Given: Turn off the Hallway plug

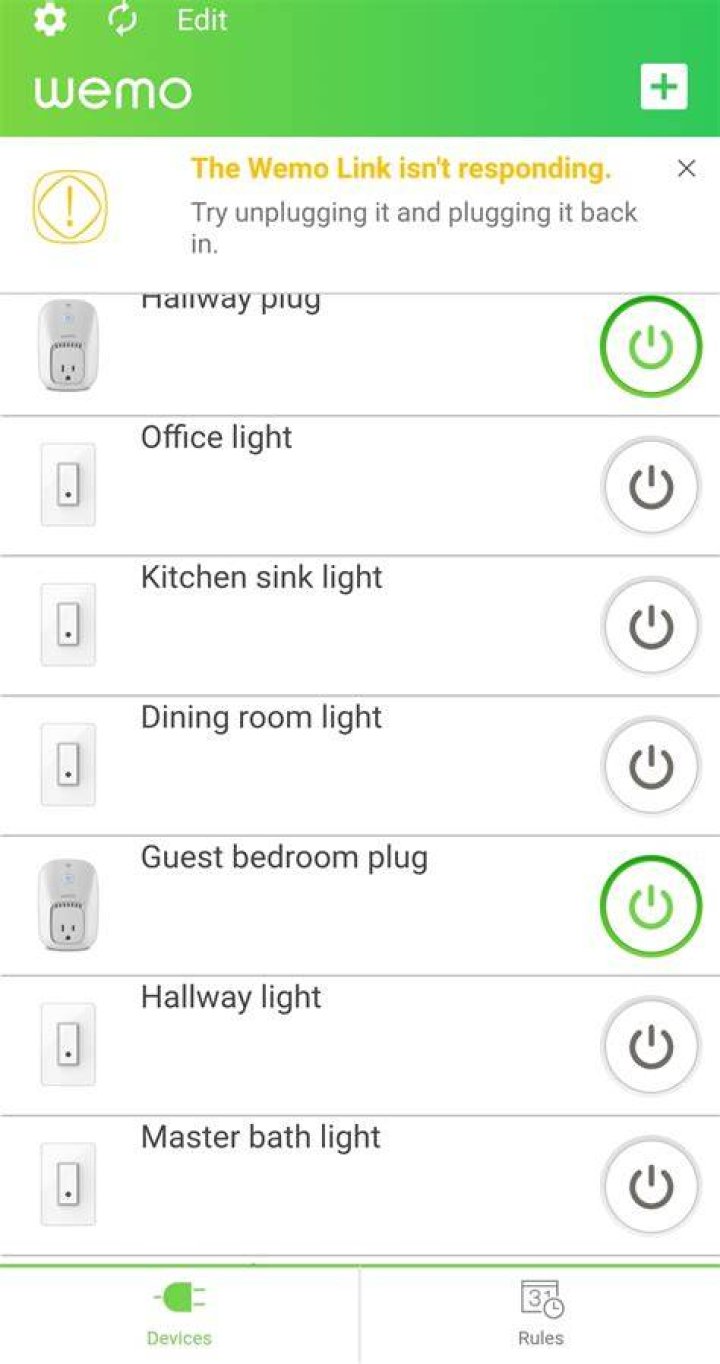Looking at the screenshot, I should (651, 347).
